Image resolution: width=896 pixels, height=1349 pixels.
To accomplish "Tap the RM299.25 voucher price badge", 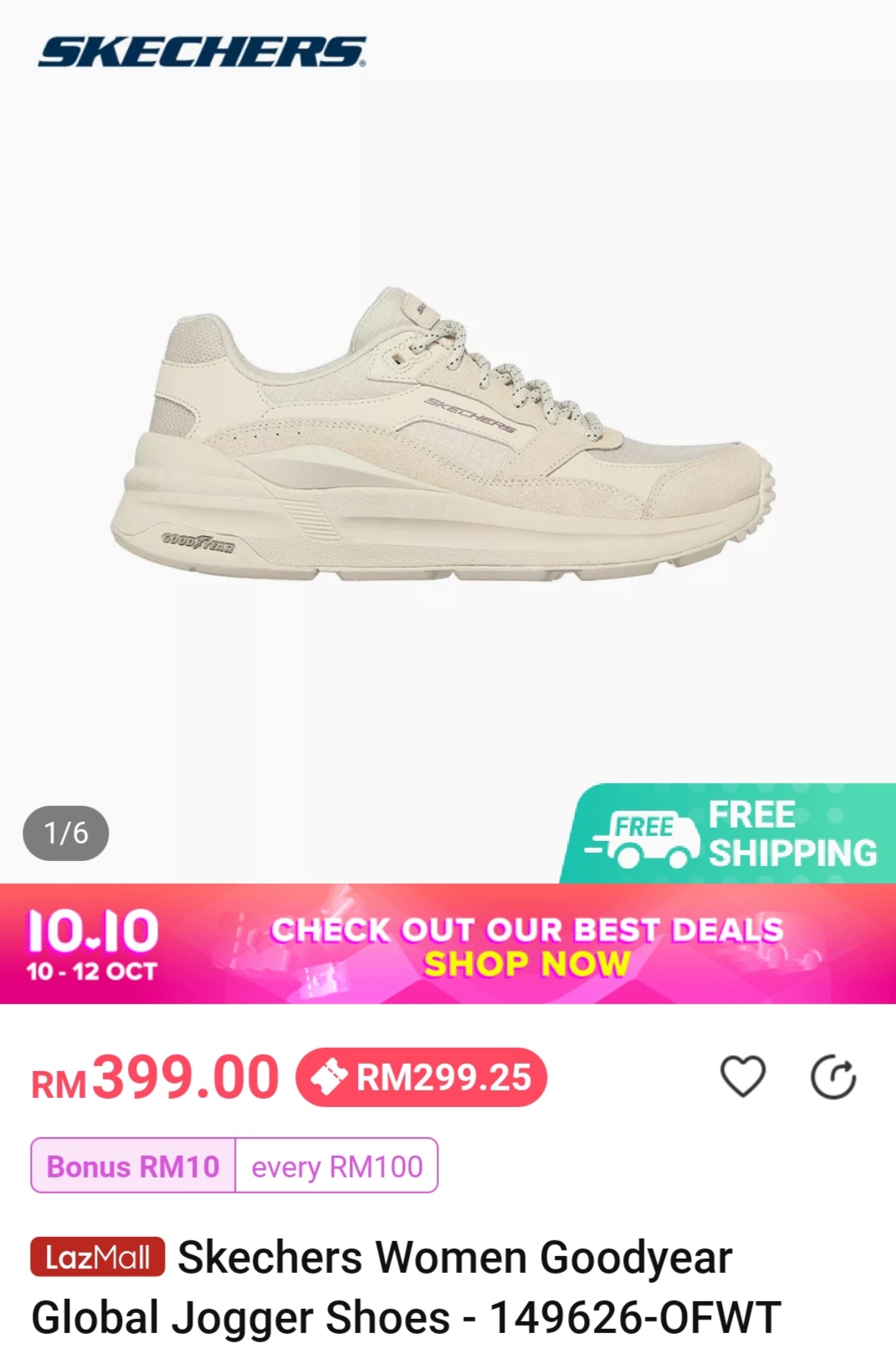I will (422, 1078).
